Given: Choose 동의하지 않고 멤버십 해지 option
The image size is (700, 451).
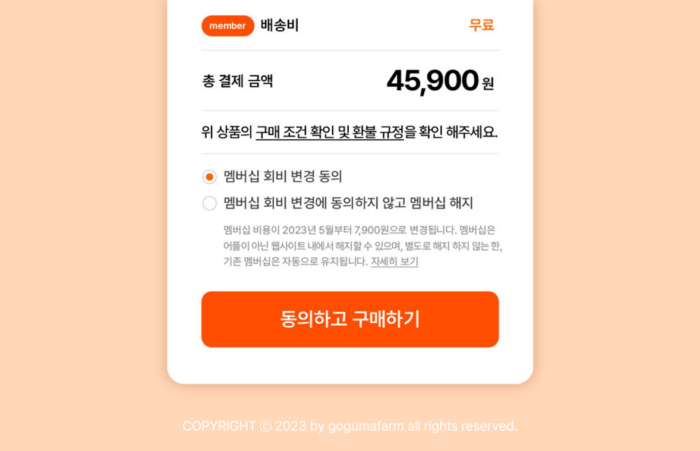Looking at the screenshot, I should pyautogui.click(x=210, y=204).
